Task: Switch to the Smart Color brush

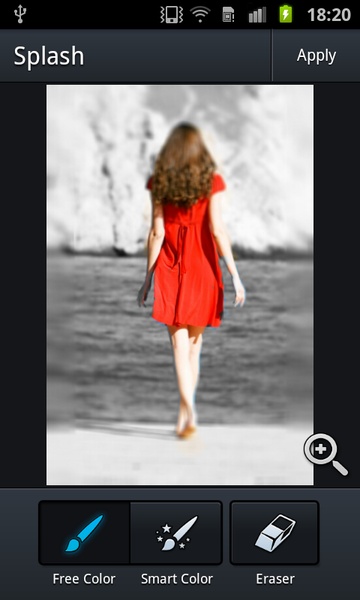Action: [176, 533]
